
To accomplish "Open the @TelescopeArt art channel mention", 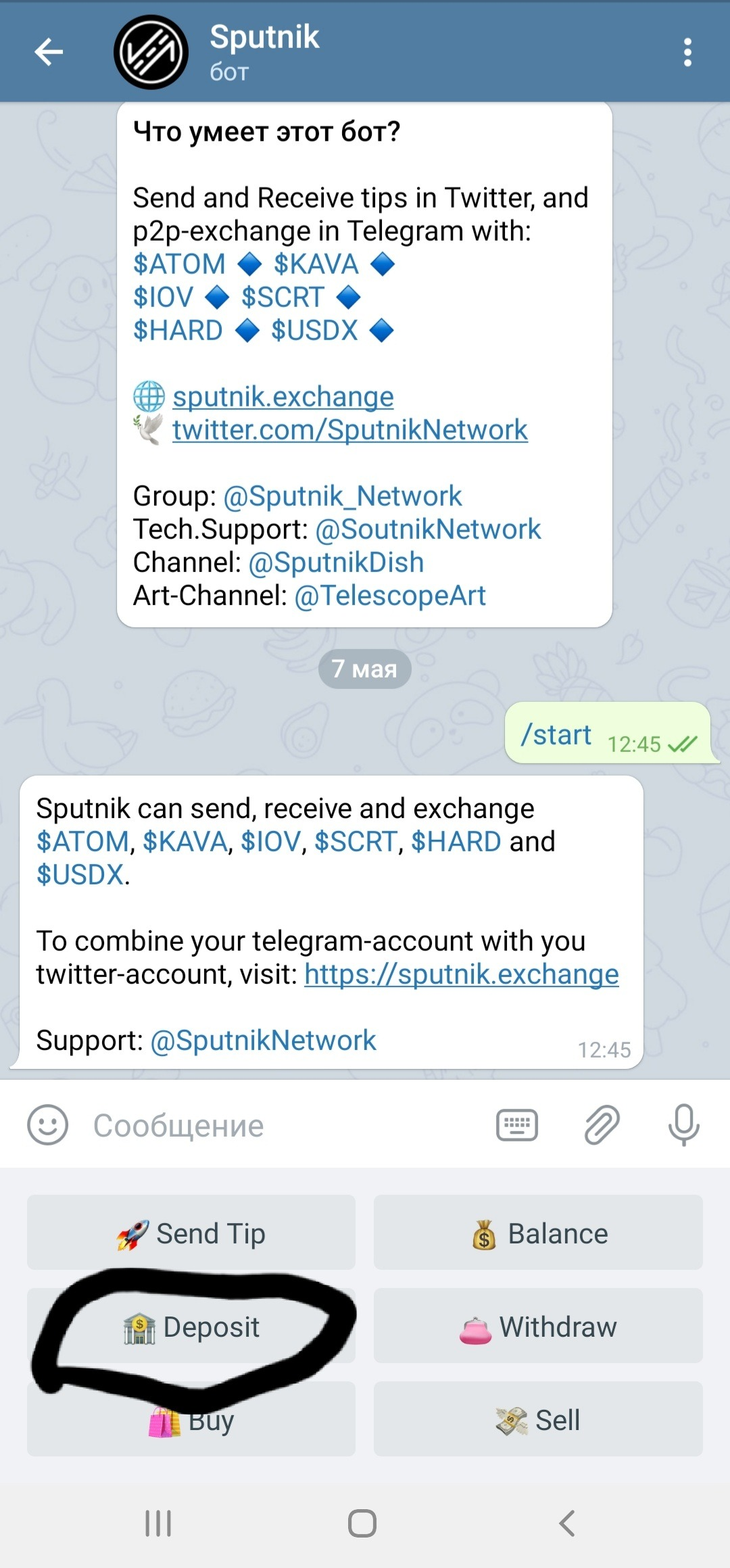I will tap(390, 596).
